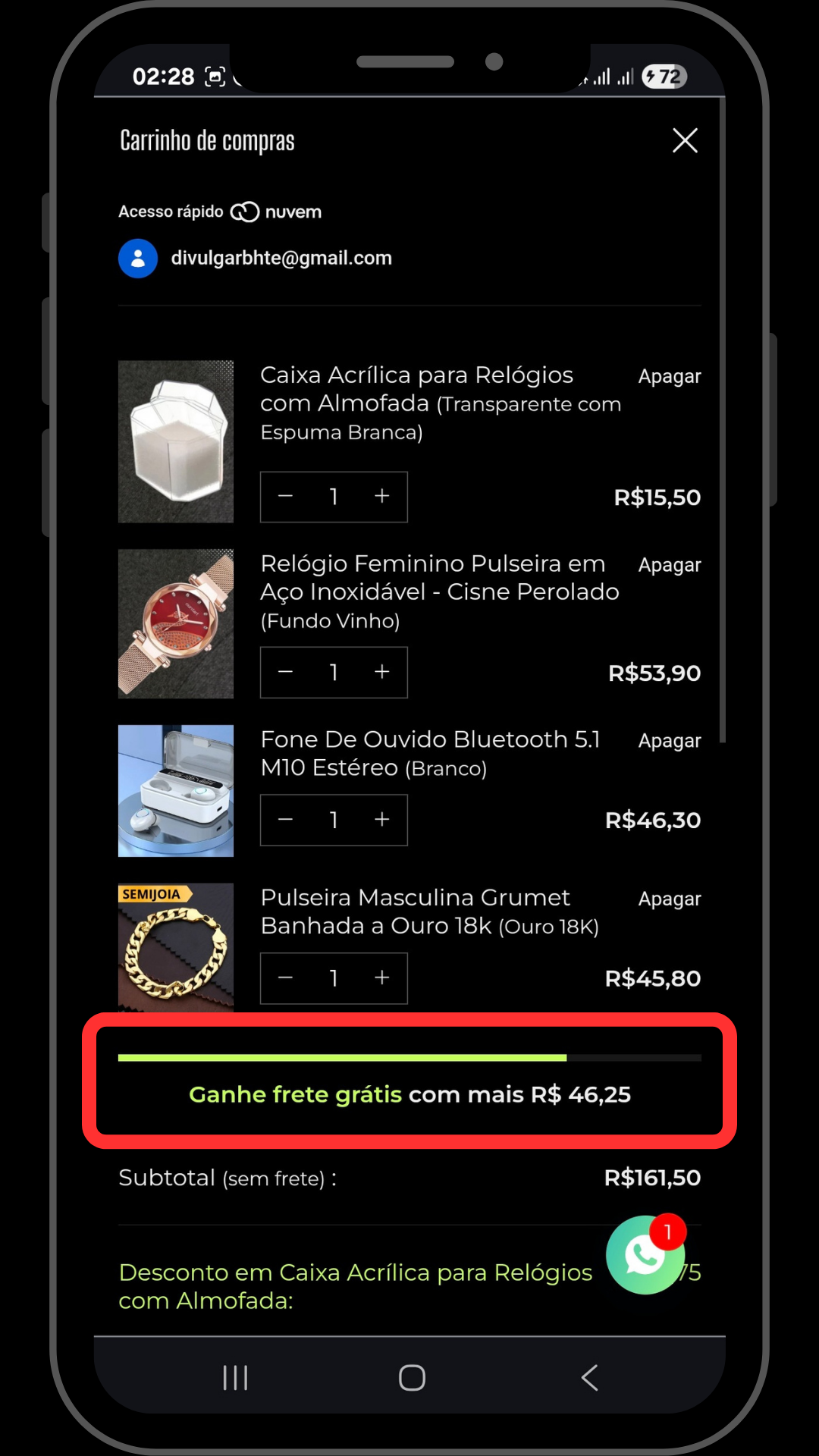Image resolution: width=819 pixels, height=1456 pixels.
Task: Increase quantity of Caixa Acrílica para Relógios
Action: point(382,497)
